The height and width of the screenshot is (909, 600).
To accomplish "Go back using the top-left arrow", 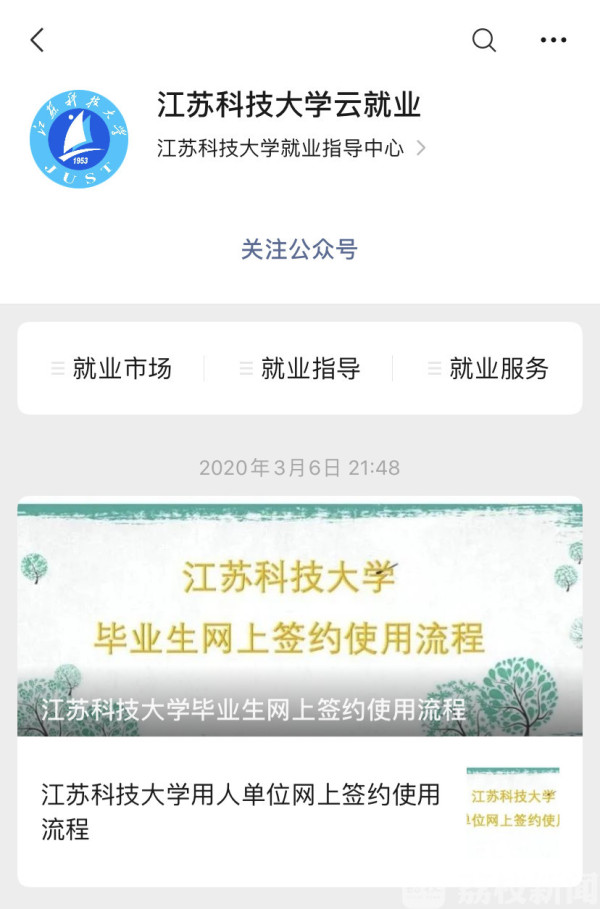I will click(x=37, y=40).
